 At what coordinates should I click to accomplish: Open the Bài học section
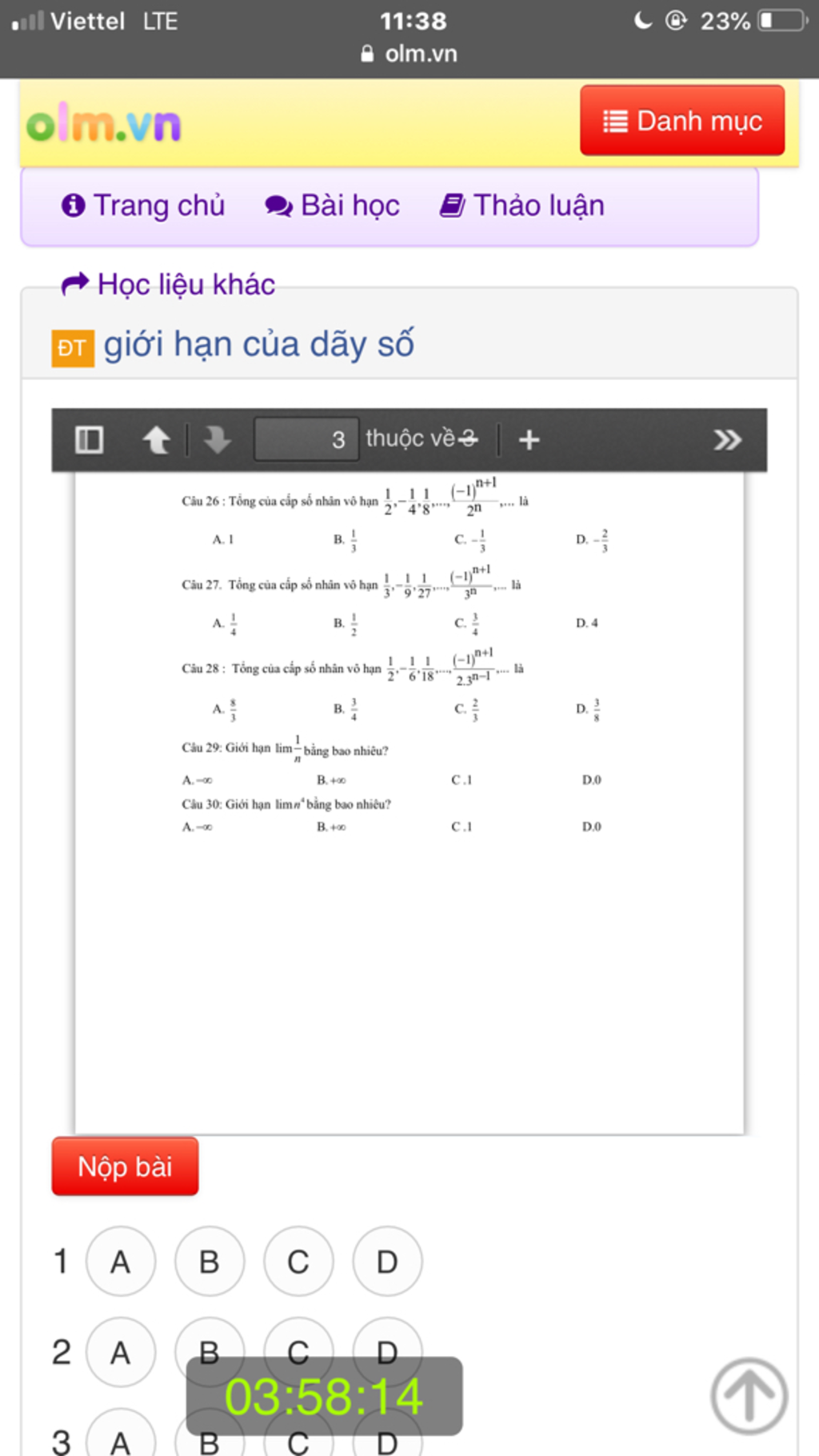pos(333,206)
